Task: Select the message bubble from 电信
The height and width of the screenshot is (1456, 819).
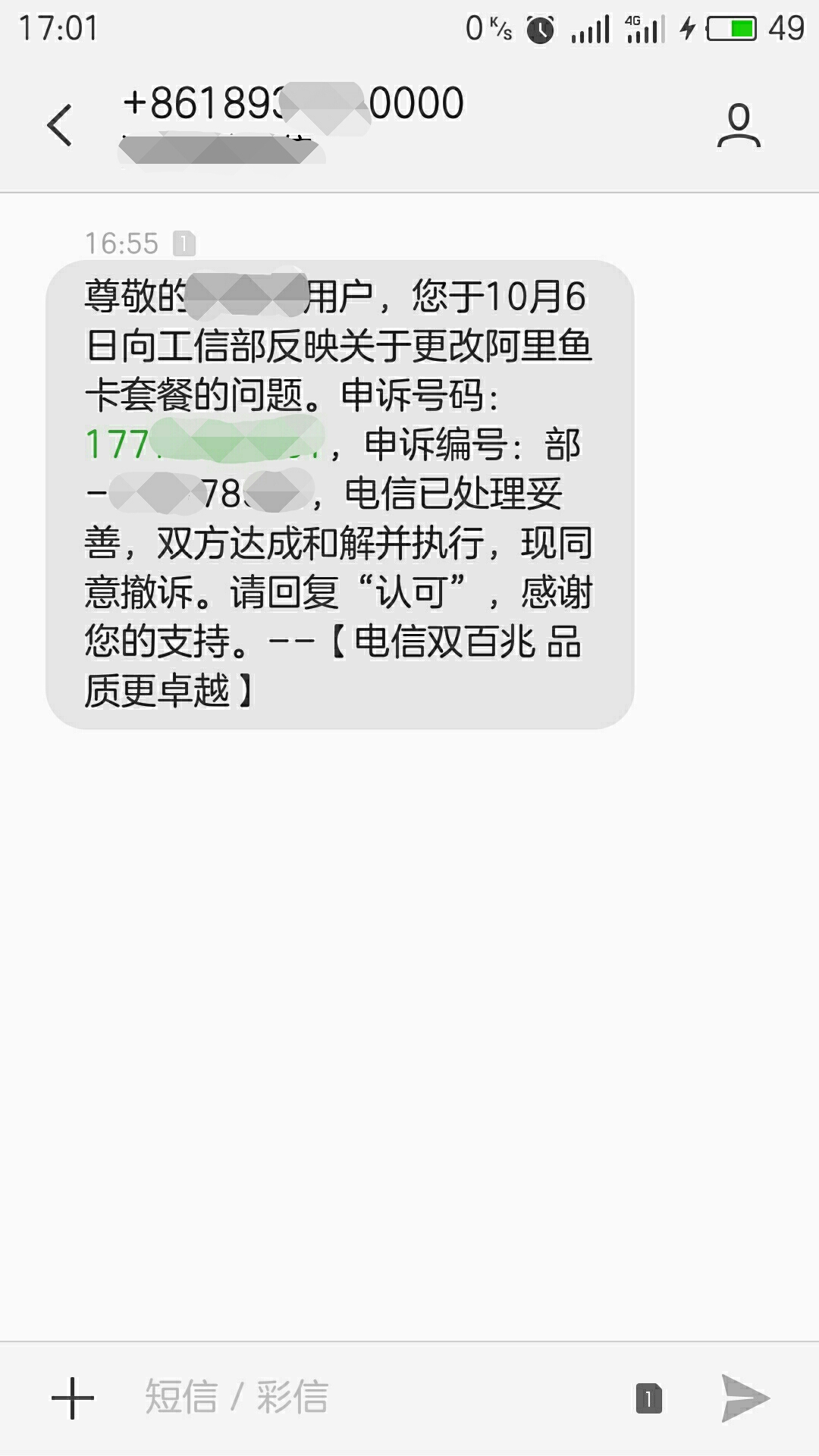Action: (341, 493)
